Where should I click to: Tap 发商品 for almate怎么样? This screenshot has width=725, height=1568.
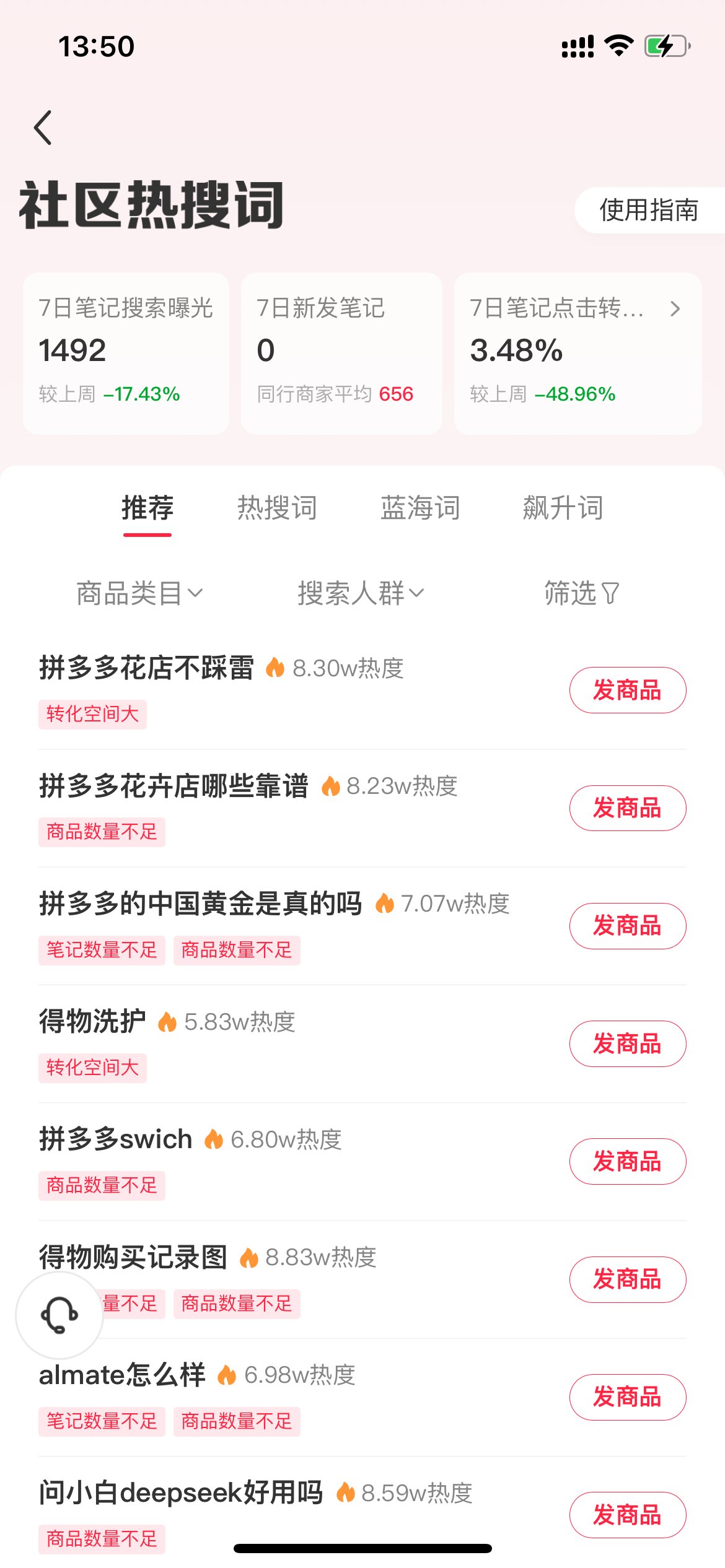coord(627,1397)
